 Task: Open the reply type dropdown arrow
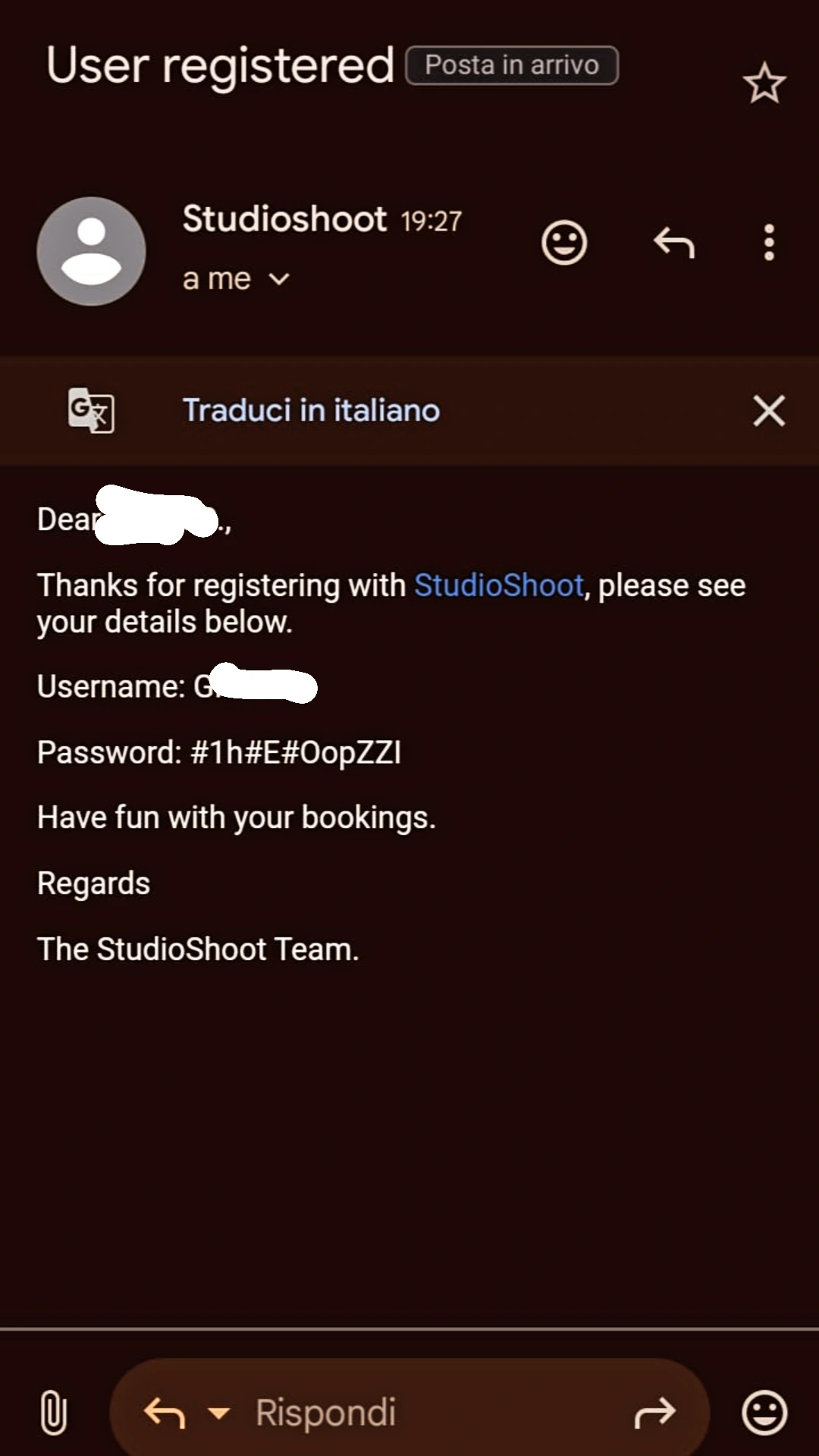point(219,1413)
